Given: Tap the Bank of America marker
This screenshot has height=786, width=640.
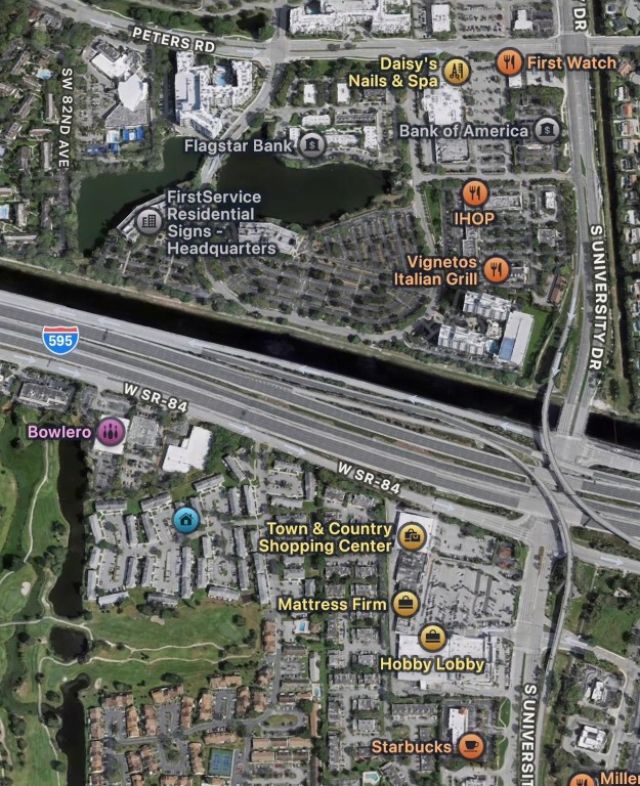Looking at the screenshot, I should click(546, 129).
